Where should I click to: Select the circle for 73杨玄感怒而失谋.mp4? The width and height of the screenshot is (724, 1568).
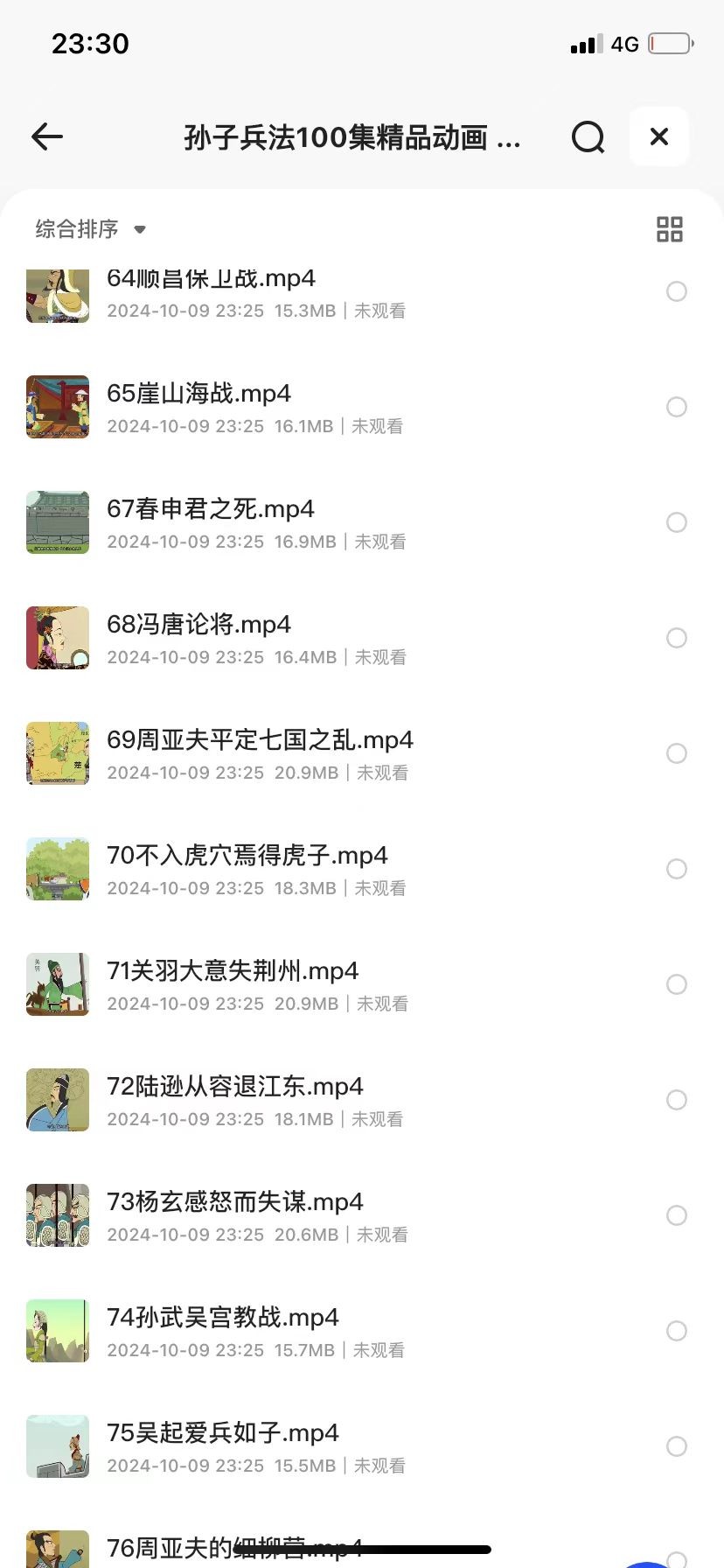click(677, 1215)
